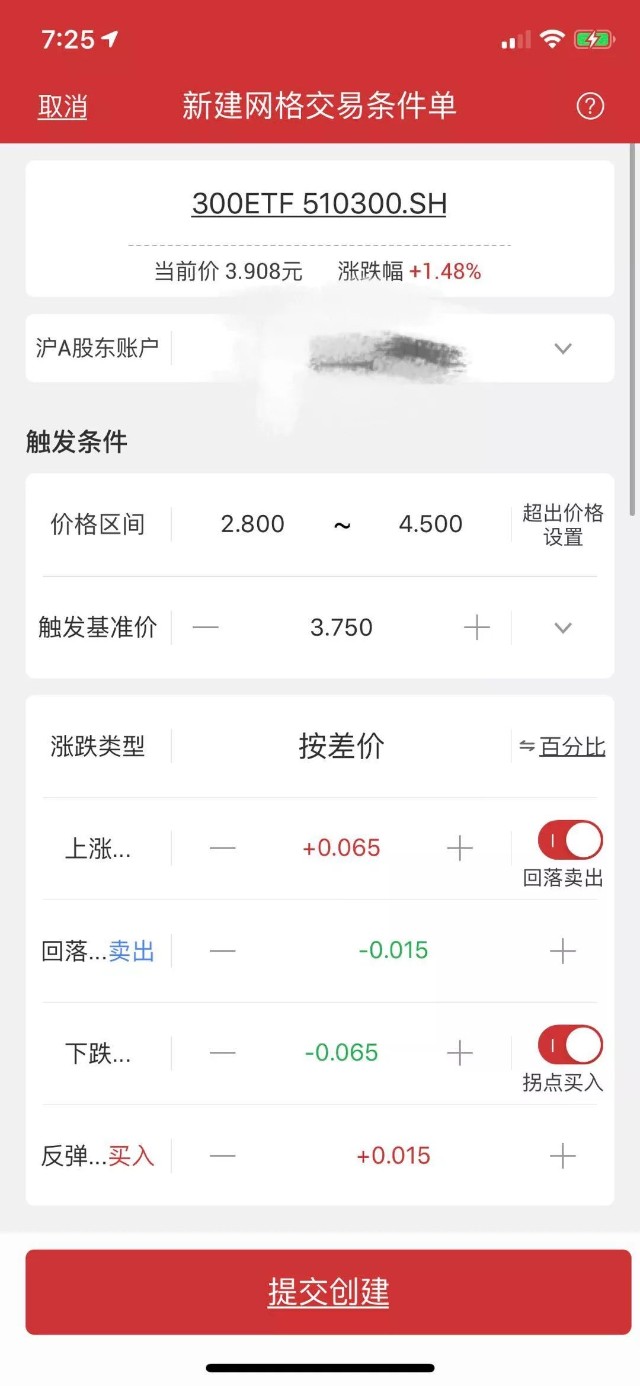
Task: Decrease the 反弹 +0.015 buy value
Action: (x=223, y=1156)
